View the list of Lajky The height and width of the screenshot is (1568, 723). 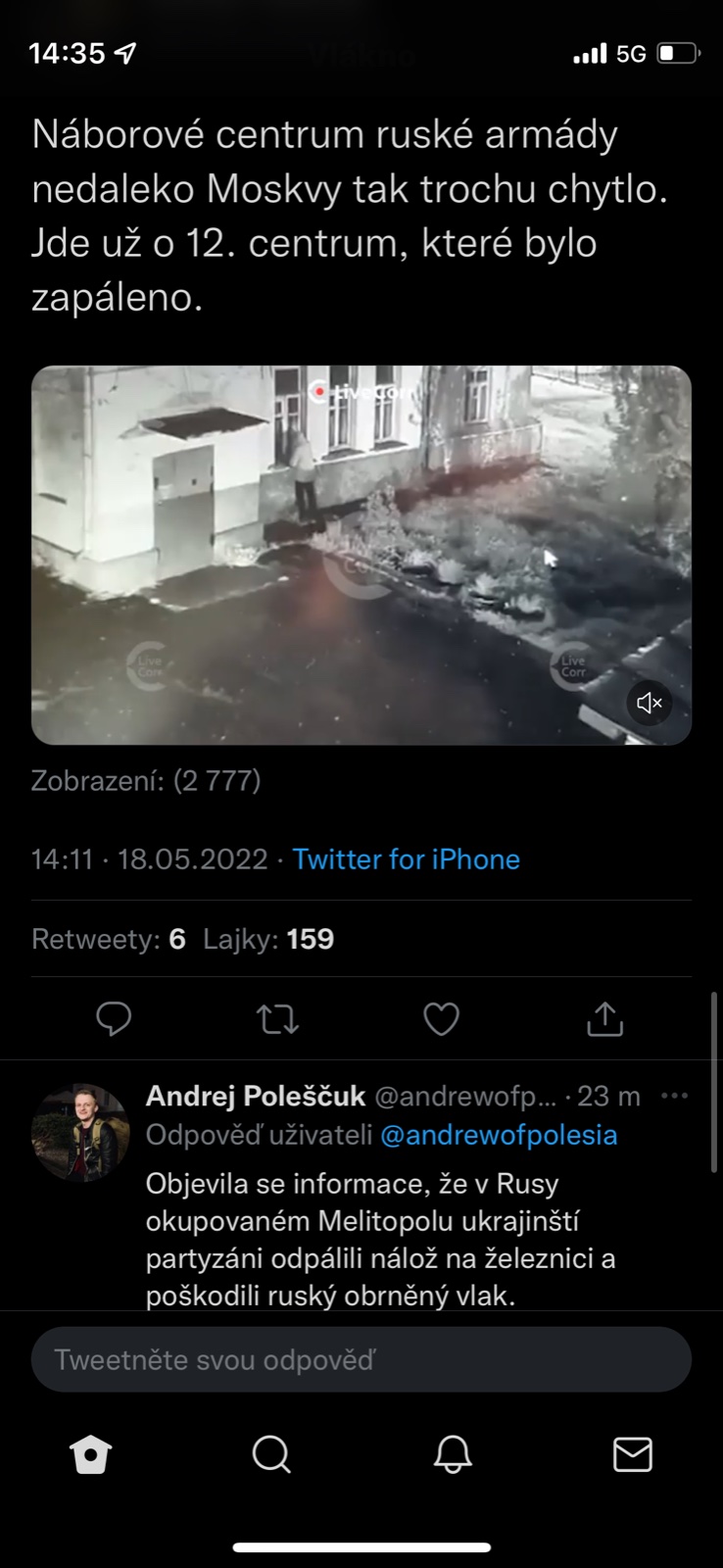(268, 939)
